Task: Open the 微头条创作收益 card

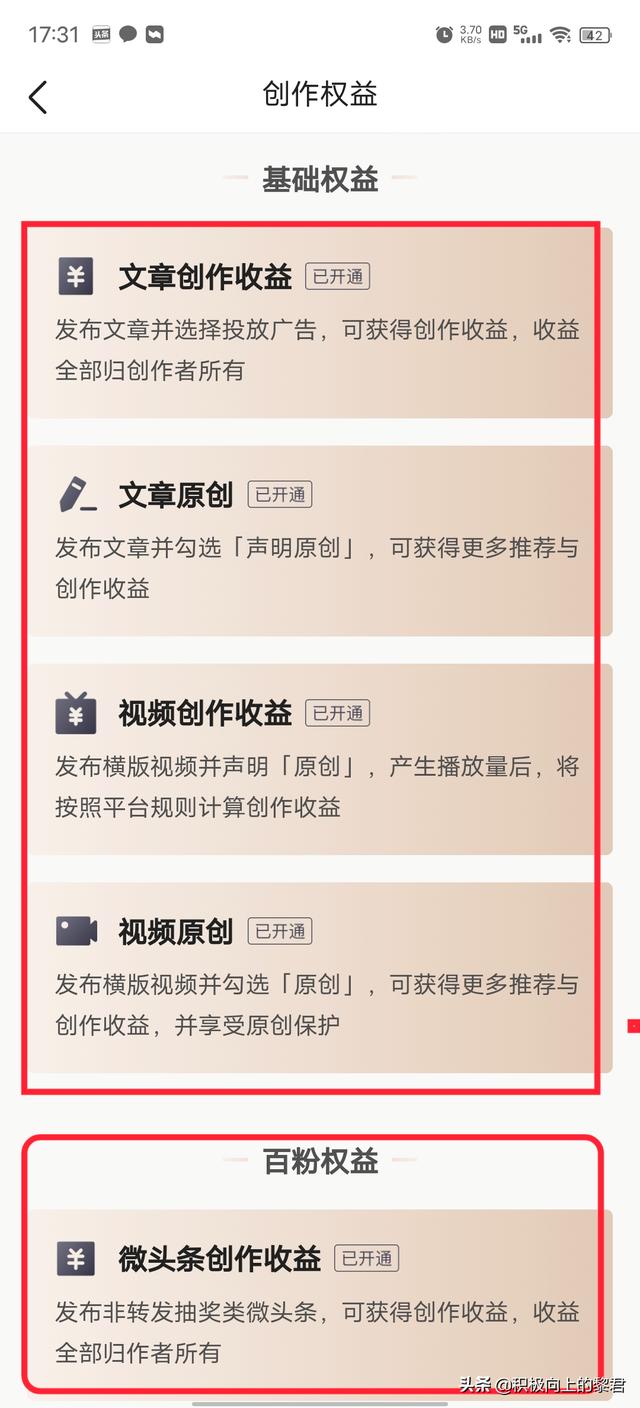Action: tap(318, 1300)
